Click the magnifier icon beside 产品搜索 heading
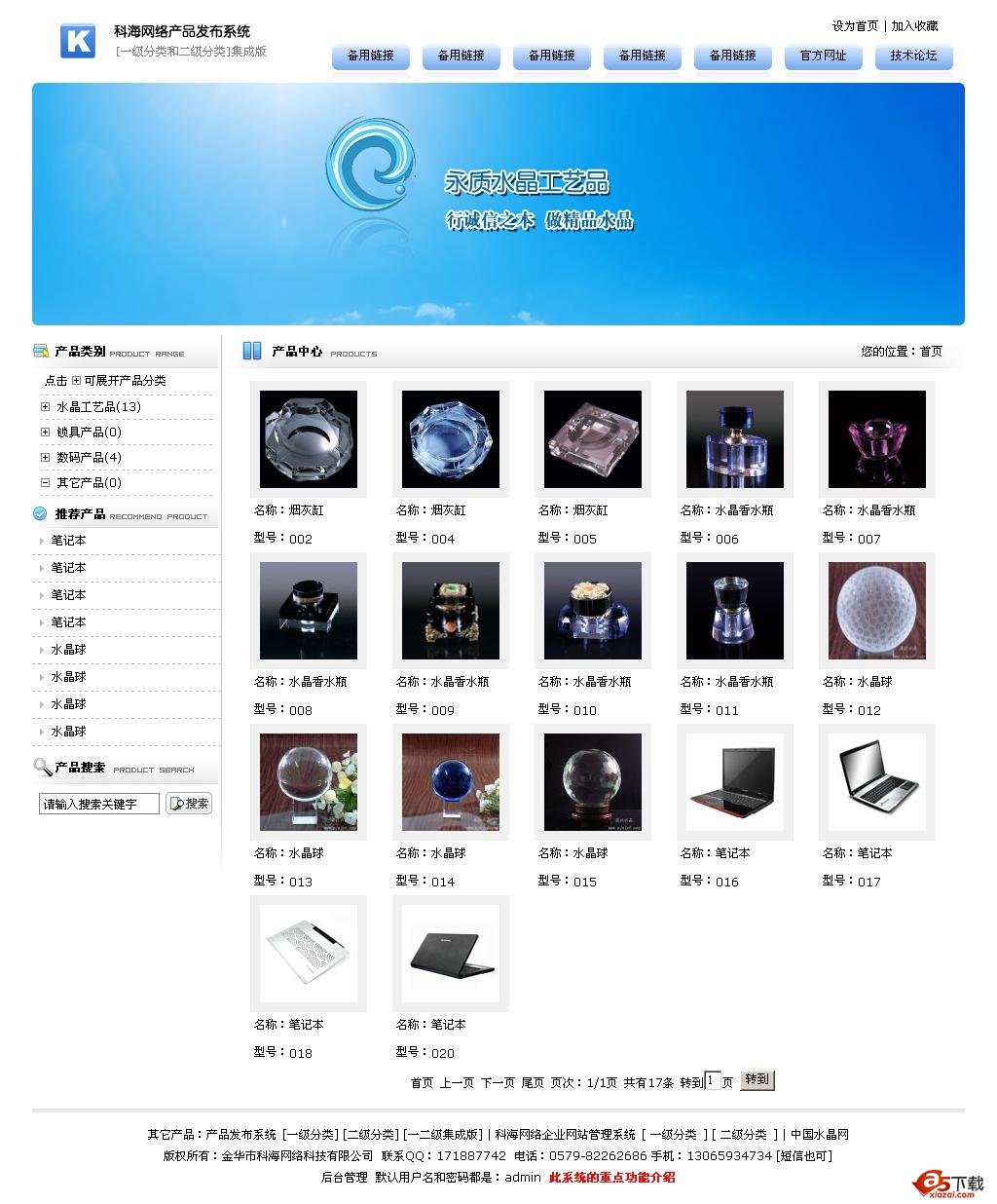The width and height of the screenshot is (997, 1204). [41, 769]
